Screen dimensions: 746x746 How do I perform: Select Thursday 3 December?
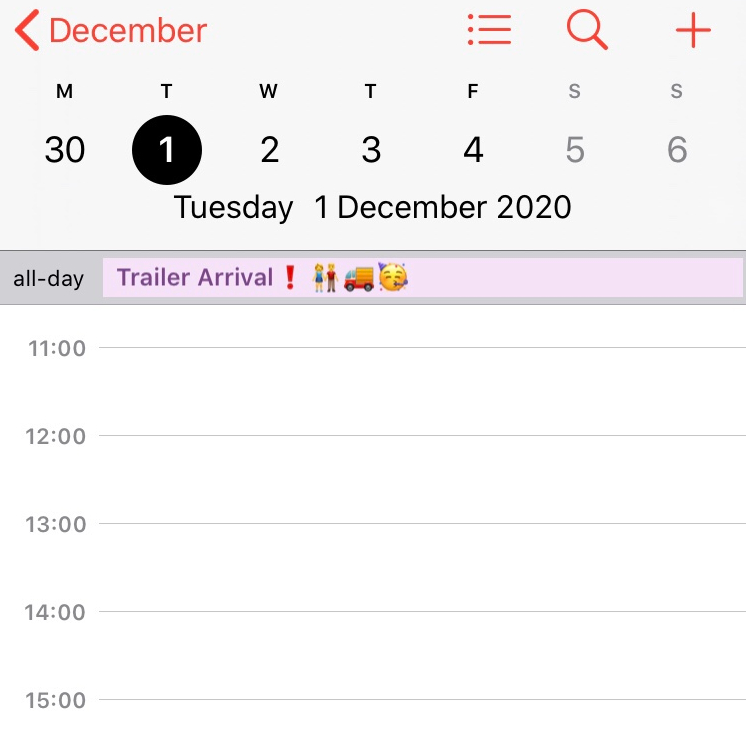[x=371, y=150]
